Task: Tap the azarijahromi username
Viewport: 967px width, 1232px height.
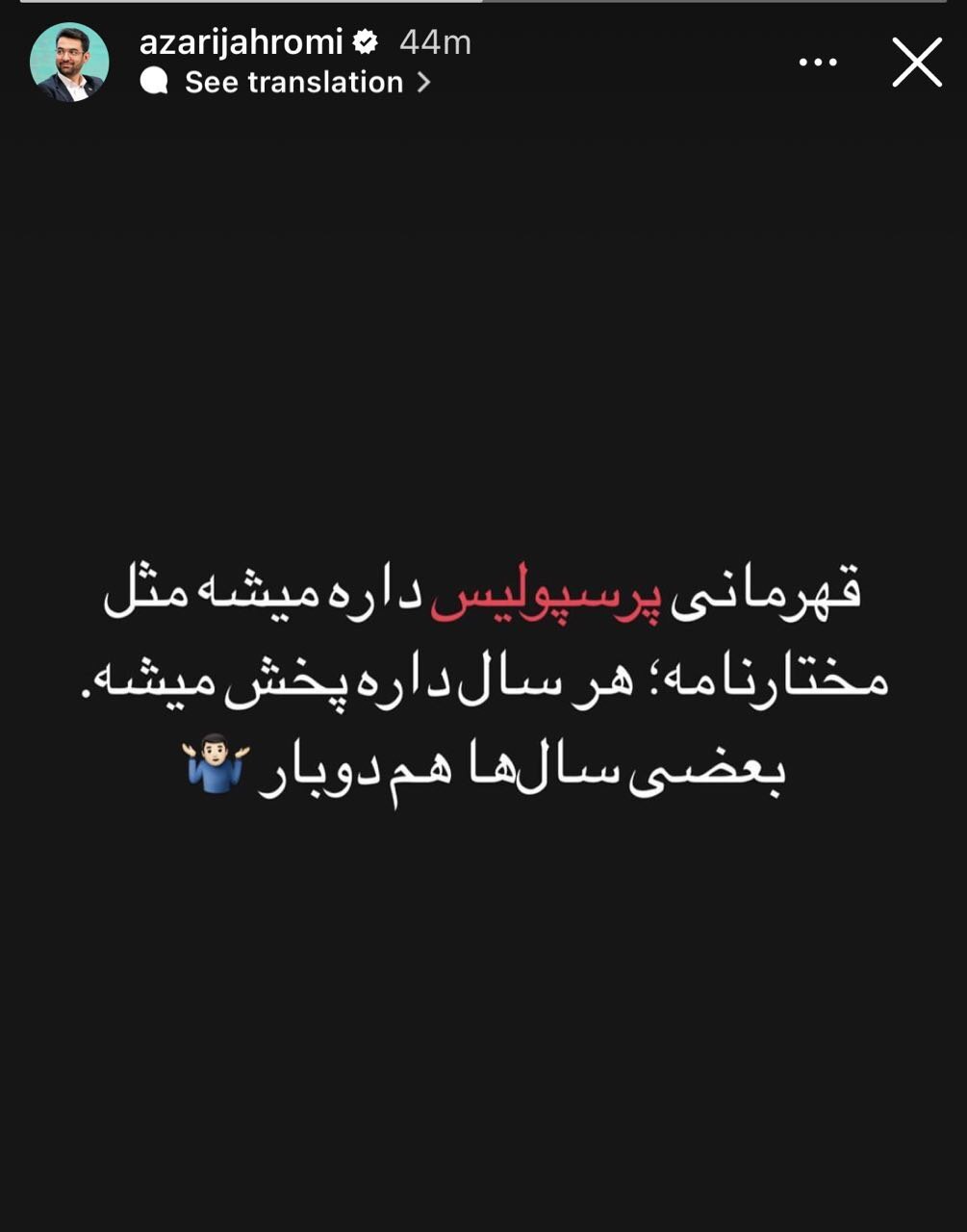Action: pyautogui.click(x=242, y=41)
